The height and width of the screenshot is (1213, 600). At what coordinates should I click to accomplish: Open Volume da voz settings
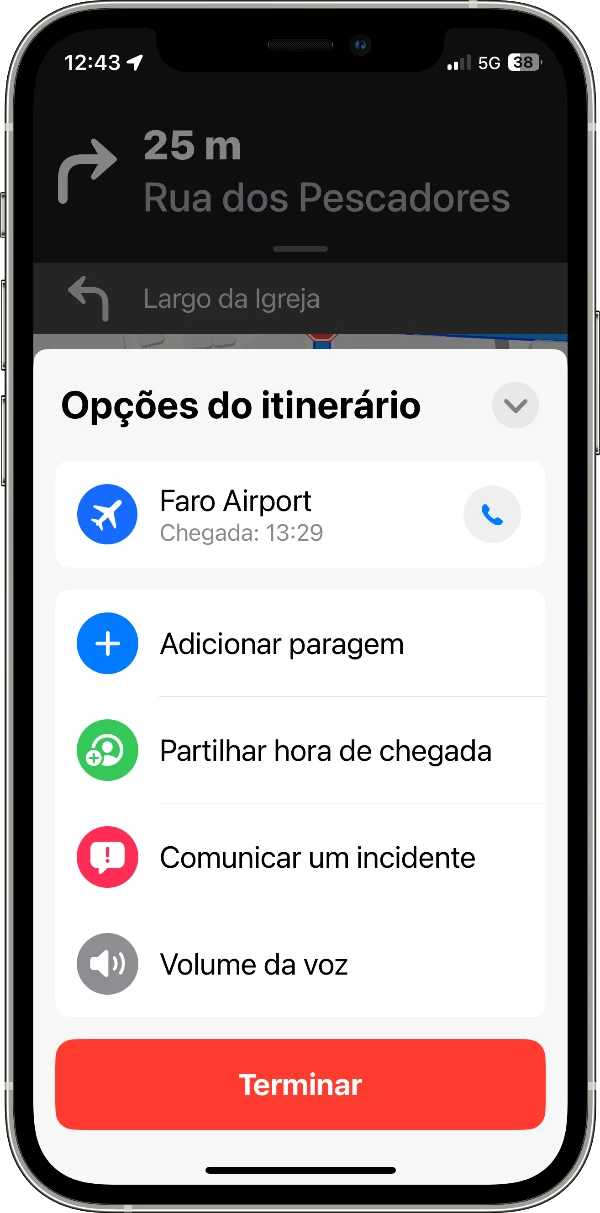(x=300, y=965)
